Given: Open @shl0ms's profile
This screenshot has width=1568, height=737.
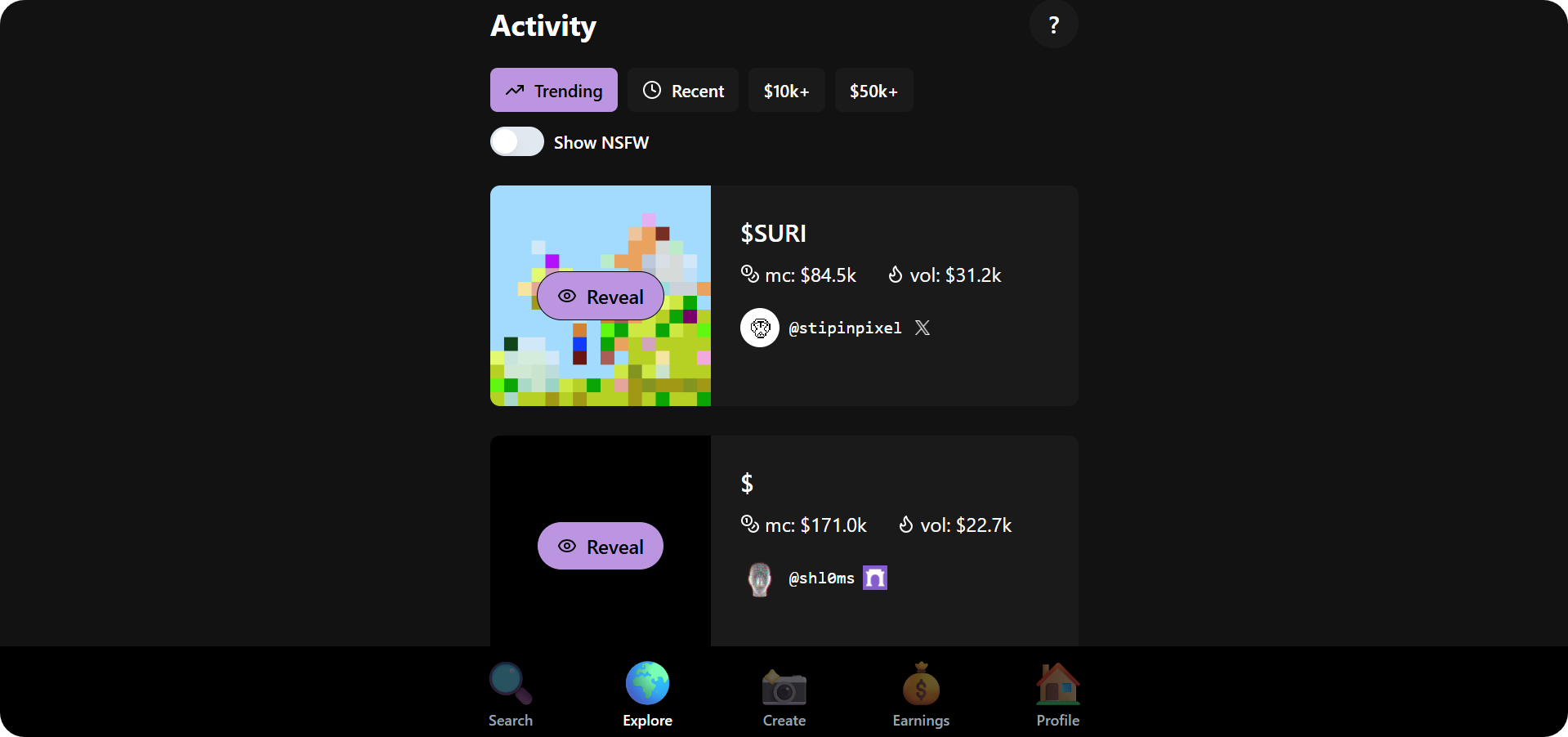Looking at the screenshot, I should (821, 578).
